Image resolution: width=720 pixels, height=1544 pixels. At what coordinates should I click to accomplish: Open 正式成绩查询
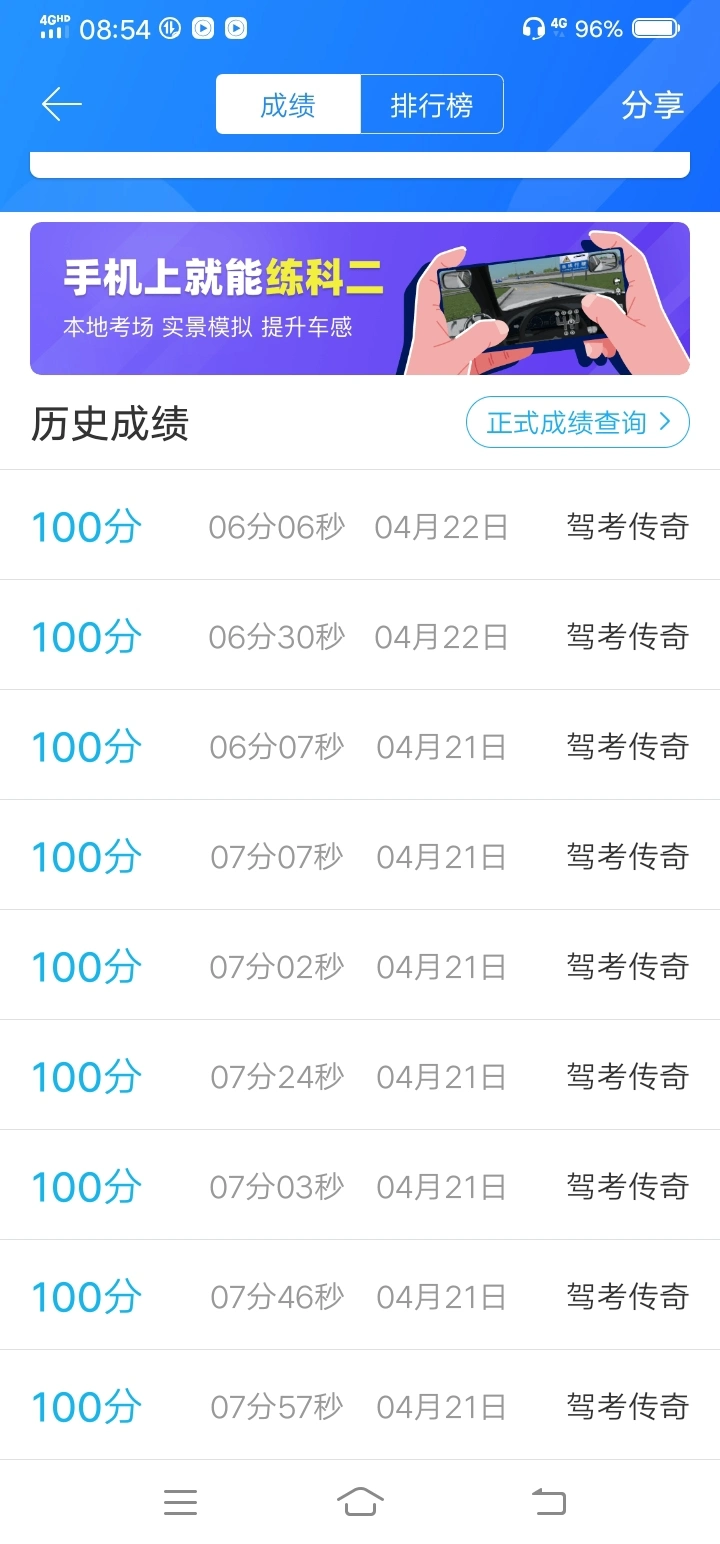point(578,423)
